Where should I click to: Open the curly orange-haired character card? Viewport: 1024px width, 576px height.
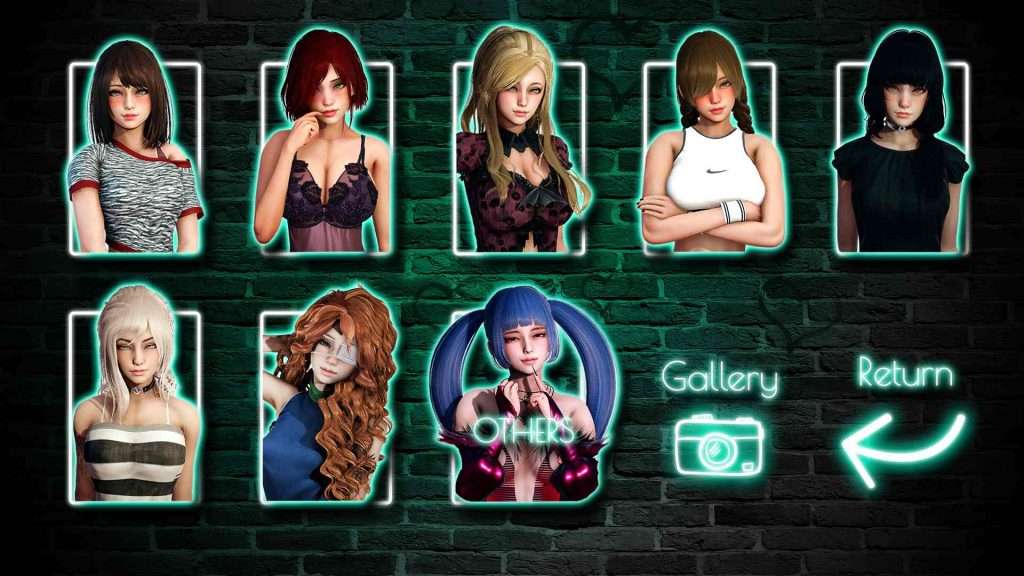point(327,405)
